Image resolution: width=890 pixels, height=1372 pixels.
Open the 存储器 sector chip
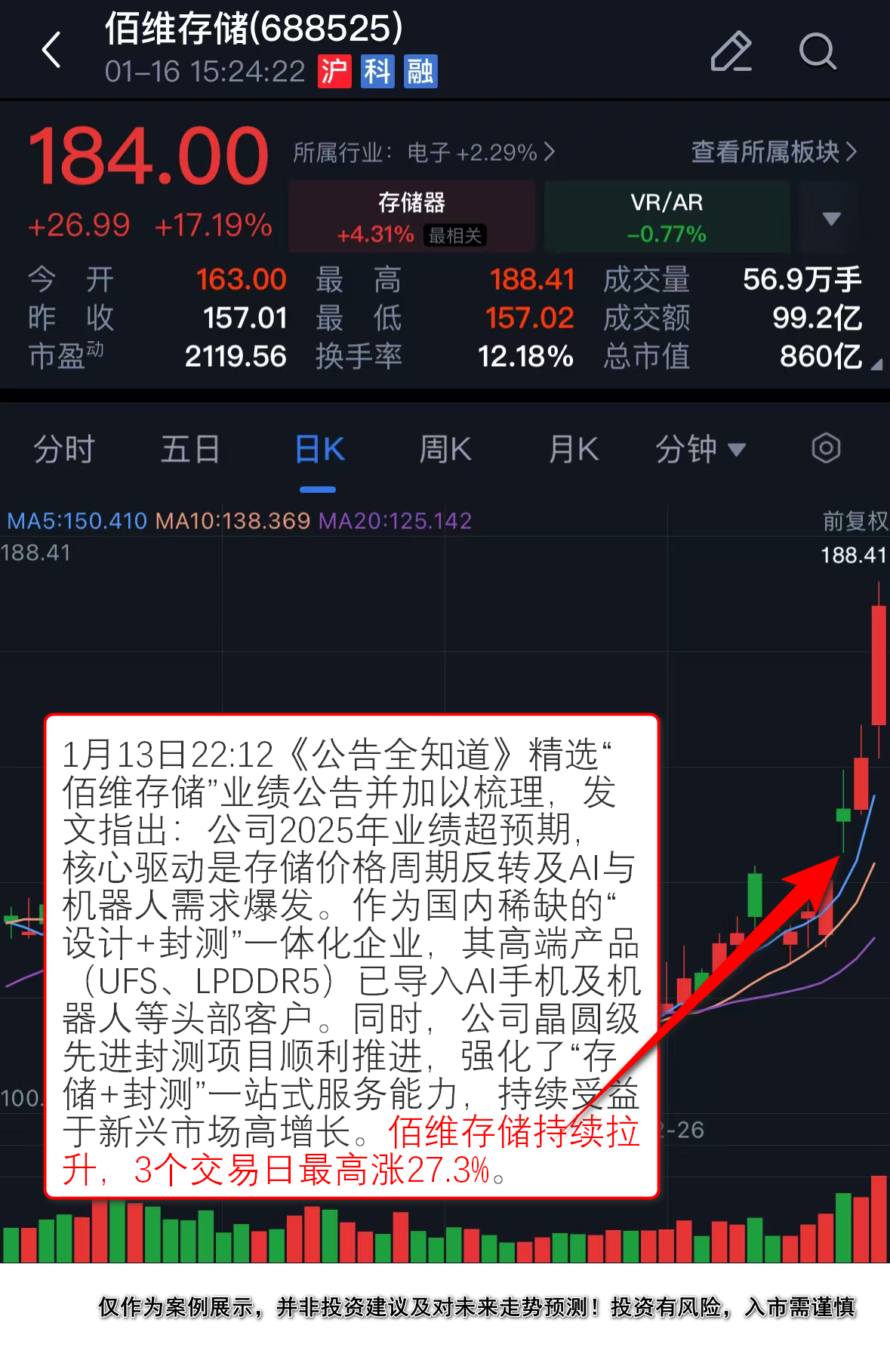tap(411, 217)
